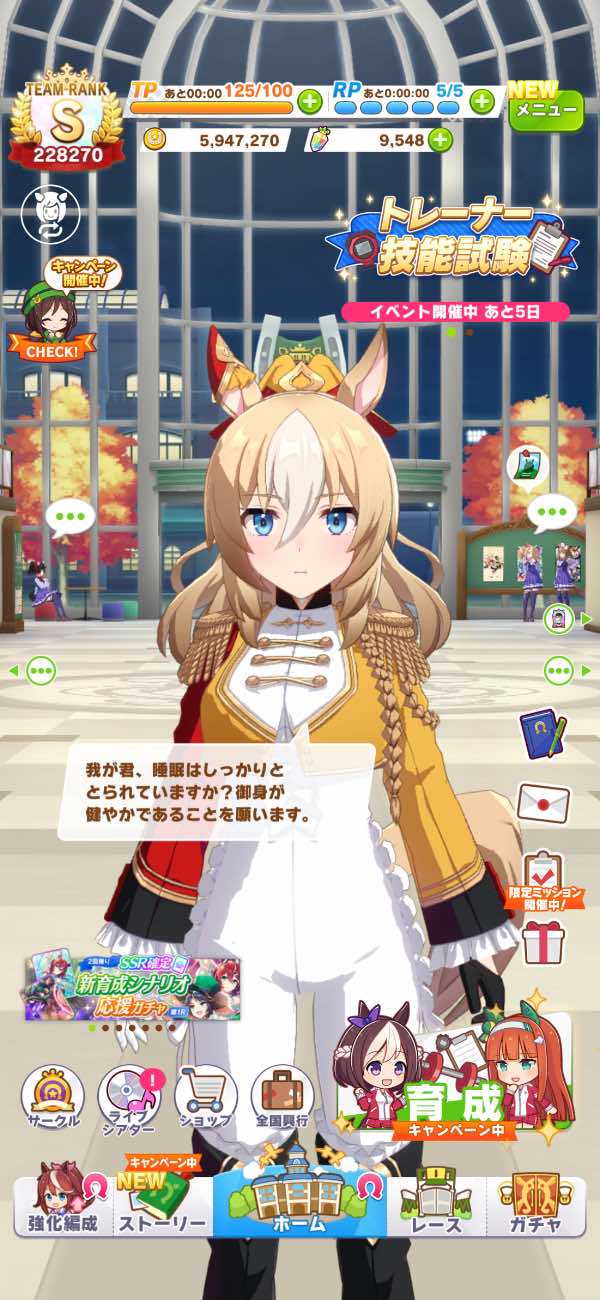
Task: Tap the plus next to the carrot jewels
Action: (x=440, y=141)
